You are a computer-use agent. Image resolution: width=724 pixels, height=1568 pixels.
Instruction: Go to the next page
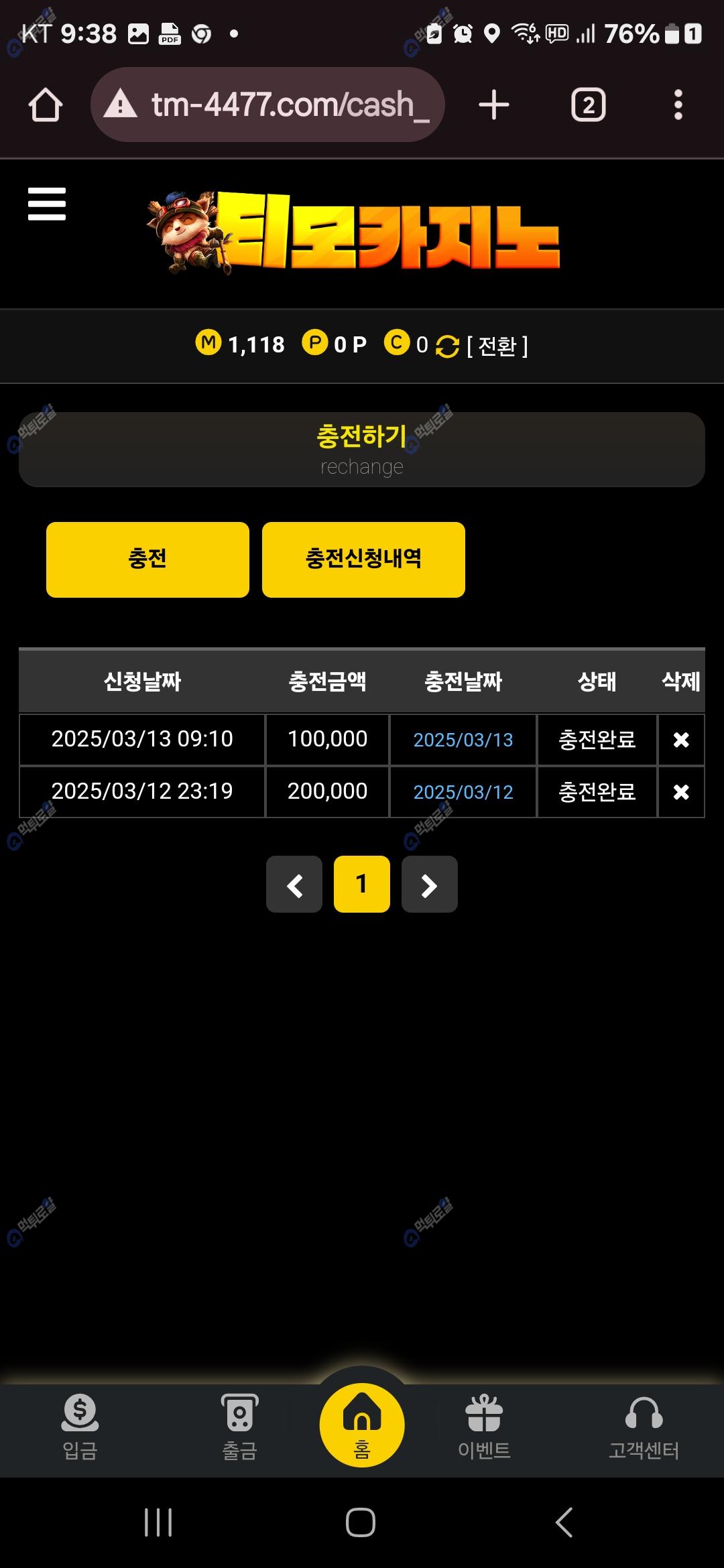[429, 885]
